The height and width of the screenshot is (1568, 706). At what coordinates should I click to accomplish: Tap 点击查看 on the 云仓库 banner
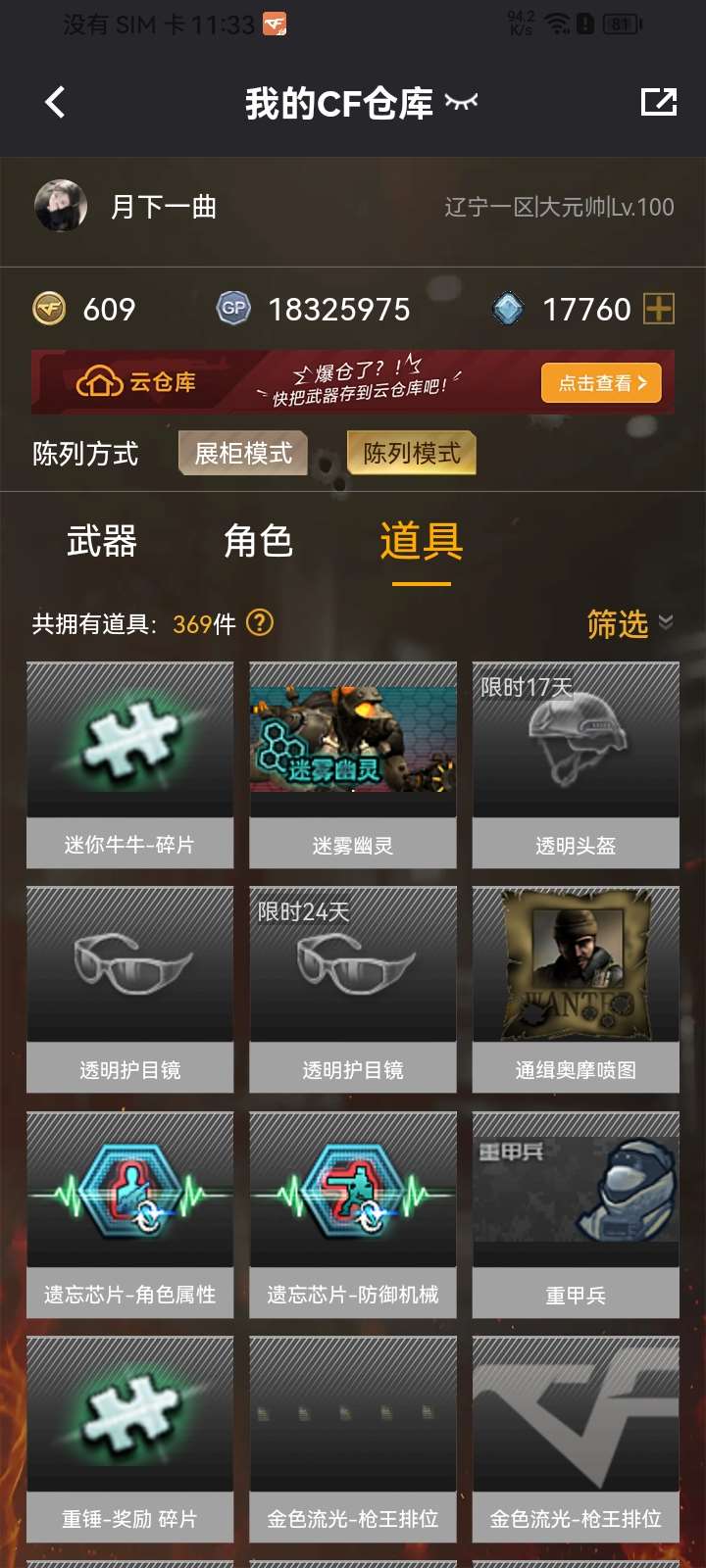(x=601, y=383)
